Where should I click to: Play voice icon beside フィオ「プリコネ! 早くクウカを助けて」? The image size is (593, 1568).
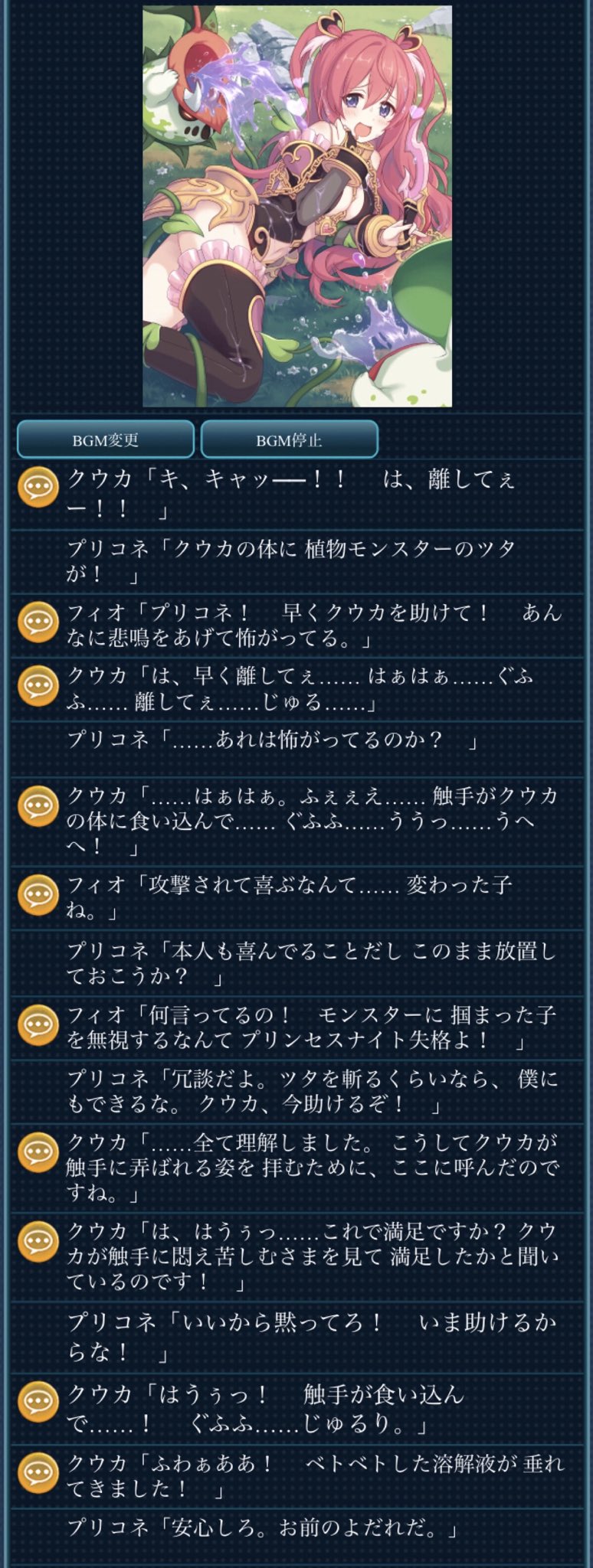pyautogui.click(x=38, y=620)
